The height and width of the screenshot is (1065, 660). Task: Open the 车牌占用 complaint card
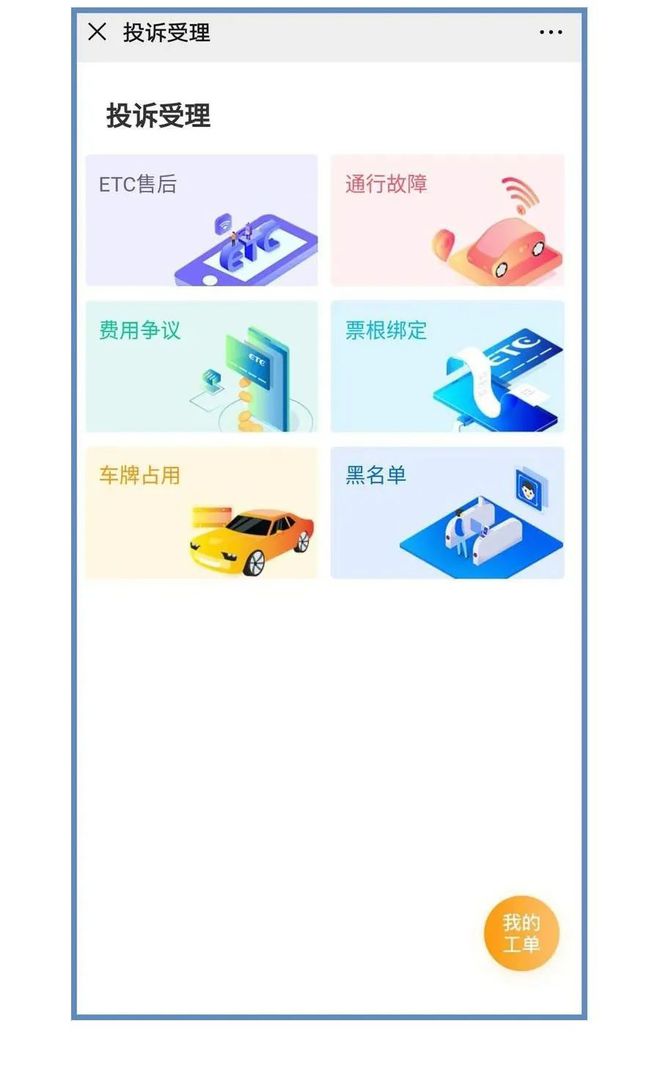(201, 512)
